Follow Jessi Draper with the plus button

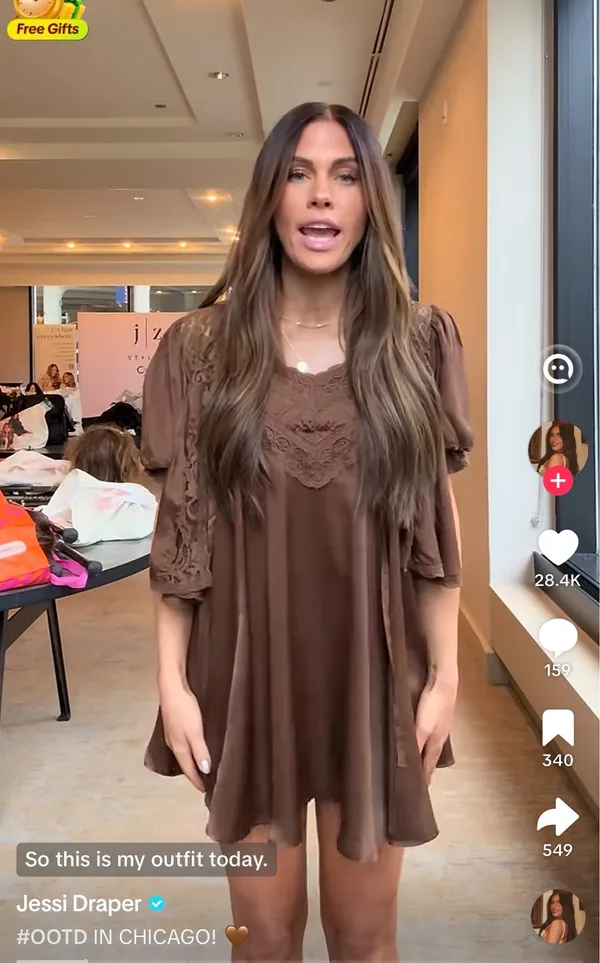tap(558, 481)
